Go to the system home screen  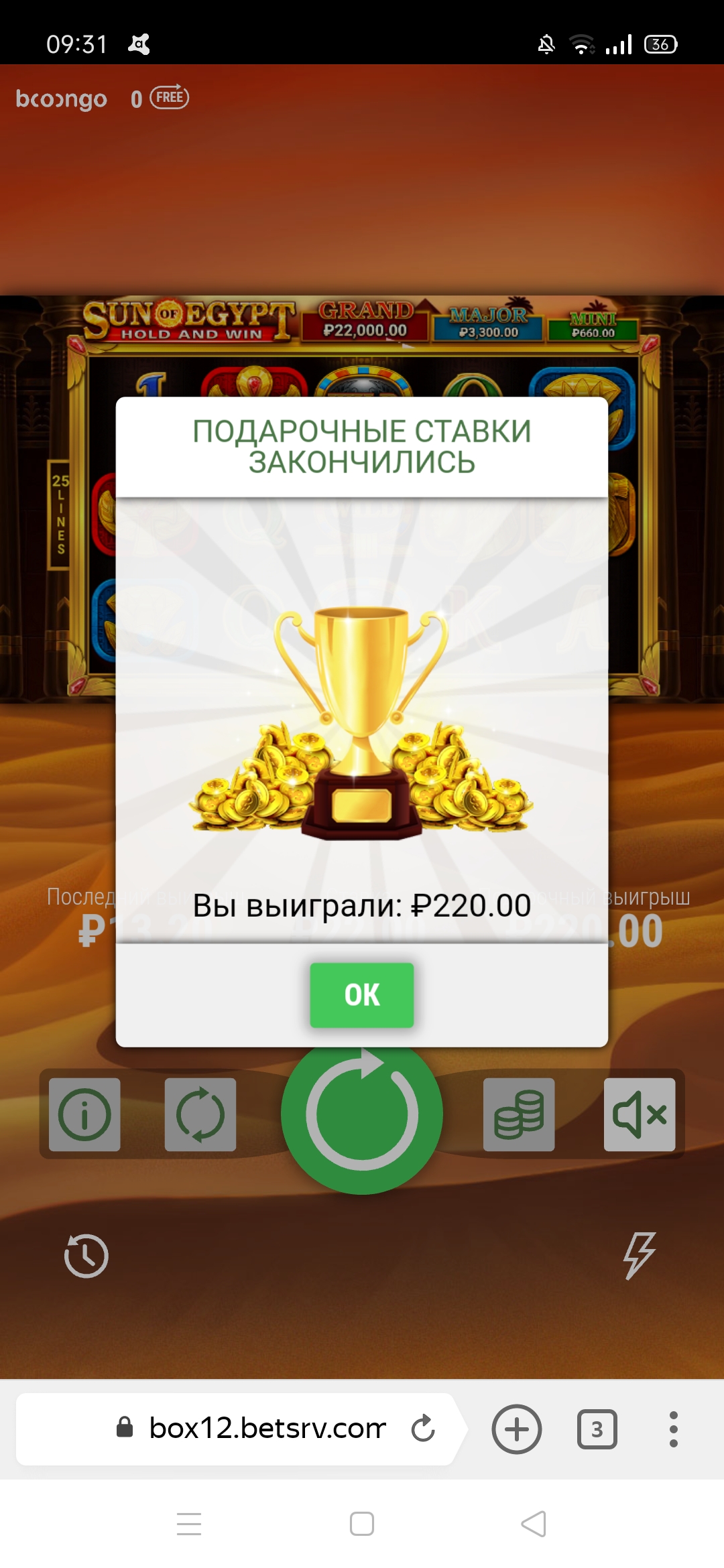(x=361, y=1524)
